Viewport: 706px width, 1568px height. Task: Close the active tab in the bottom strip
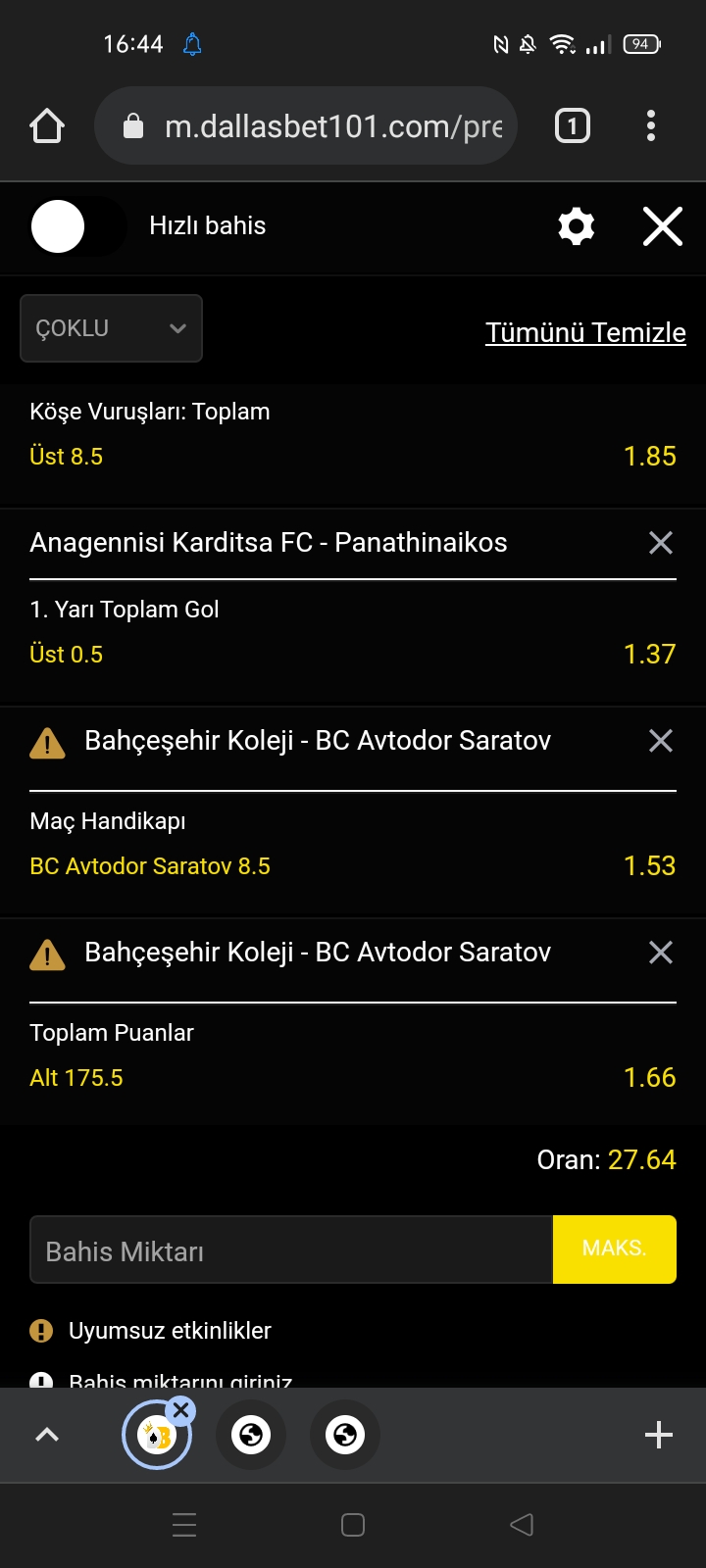tap(181, 1410)
